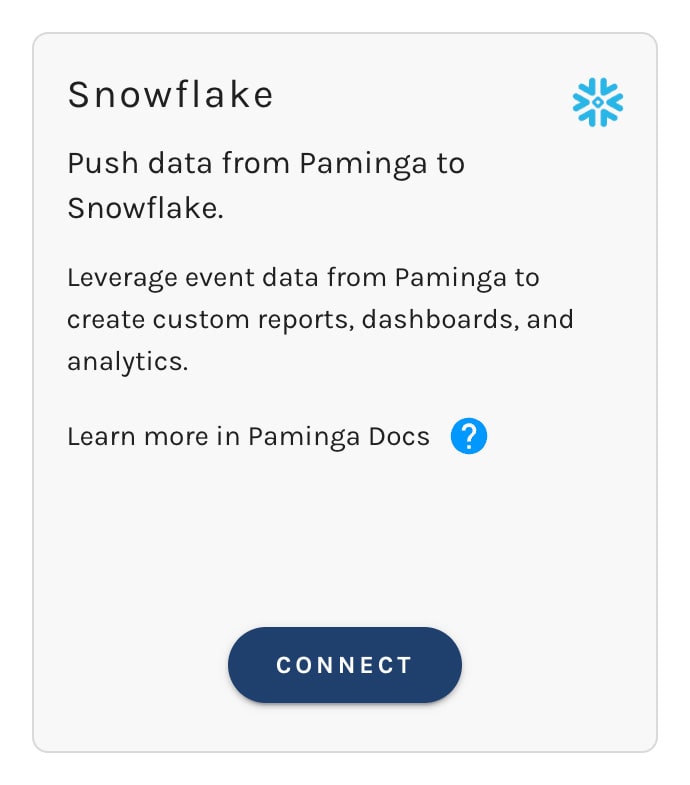The image size is (690, 785).
Task: Open Paminga Docs help icon
Action: coord(468,437)
